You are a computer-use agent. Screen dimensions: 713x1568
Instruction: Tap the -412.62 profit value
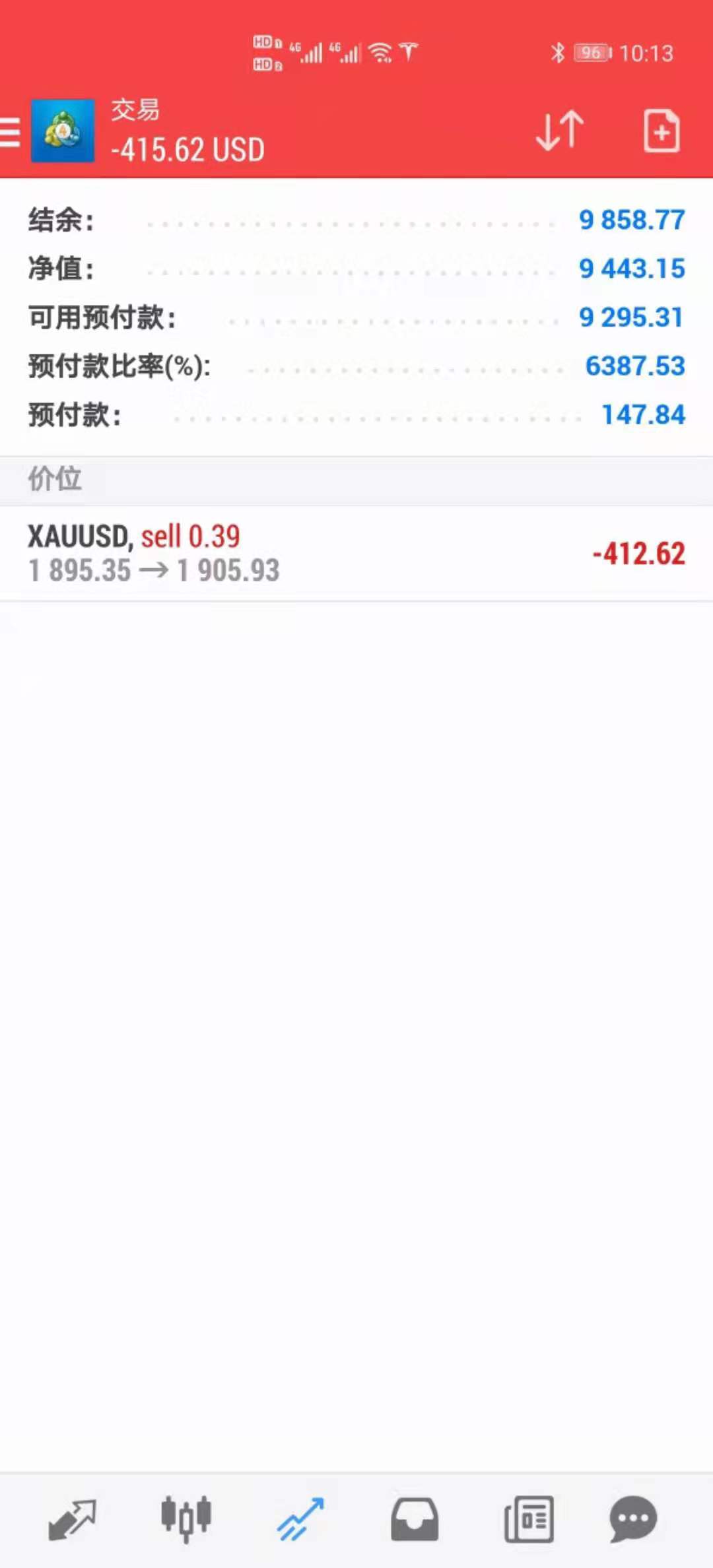pyautogui.click(x=638, y=553)
